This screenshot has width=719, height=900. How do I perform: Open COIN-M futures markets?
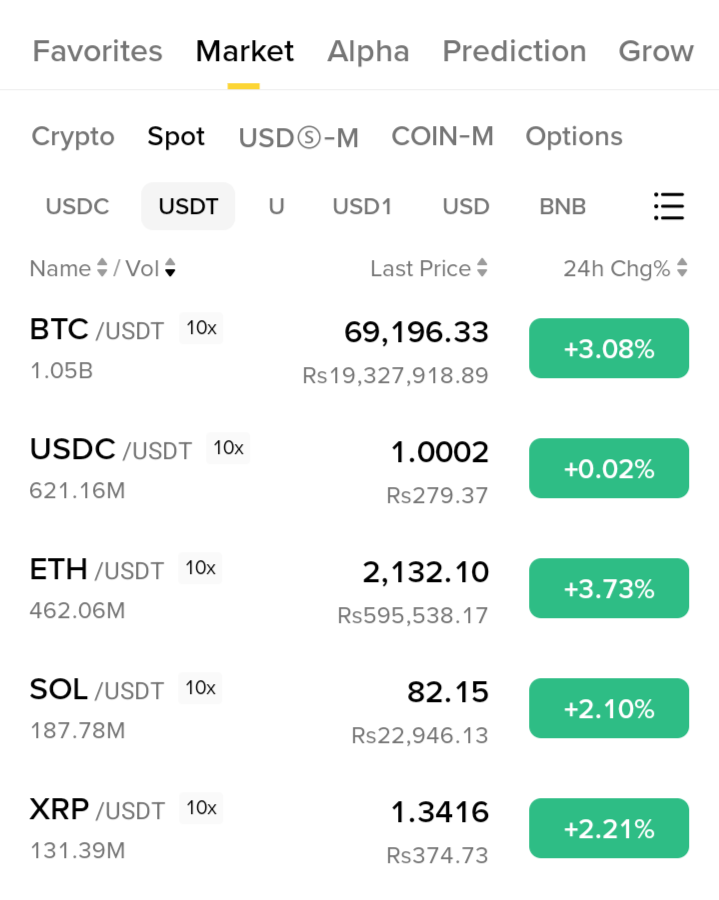pos(442,137)
